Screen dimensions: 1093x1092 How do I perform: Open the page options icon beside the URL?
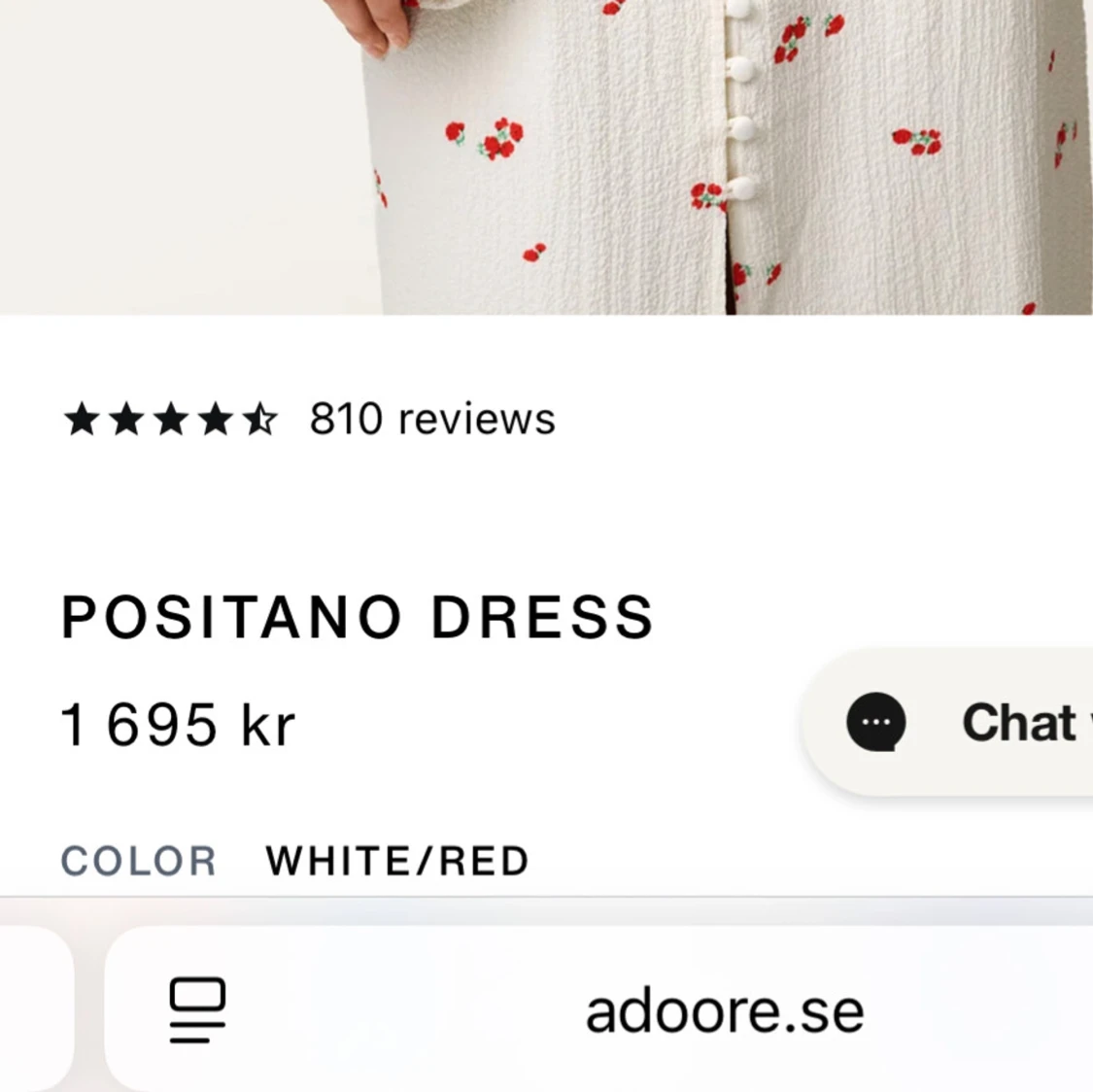point(197,1010)
